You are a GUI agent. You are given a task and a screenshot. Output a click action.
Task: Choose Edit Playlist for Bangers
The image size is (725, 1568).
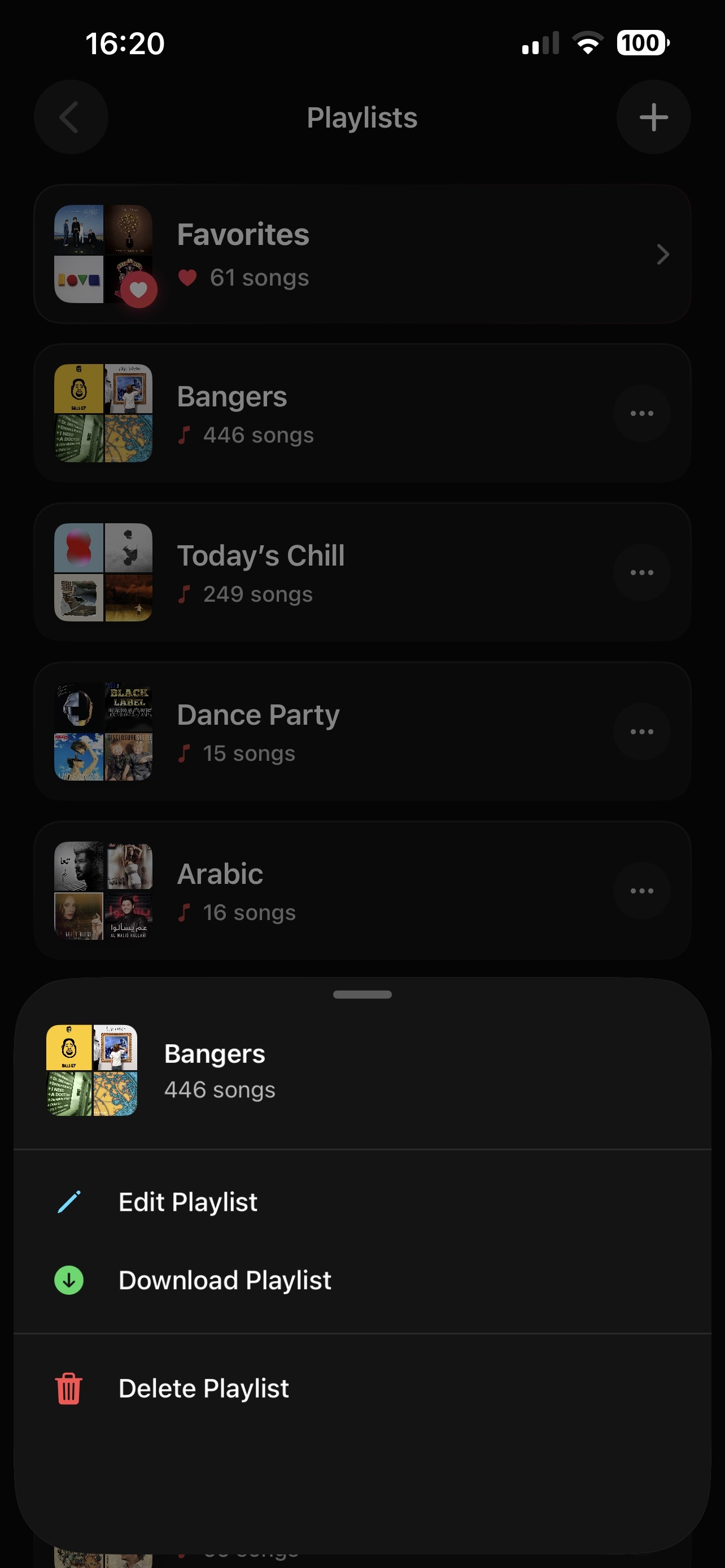pos(188,1202)
